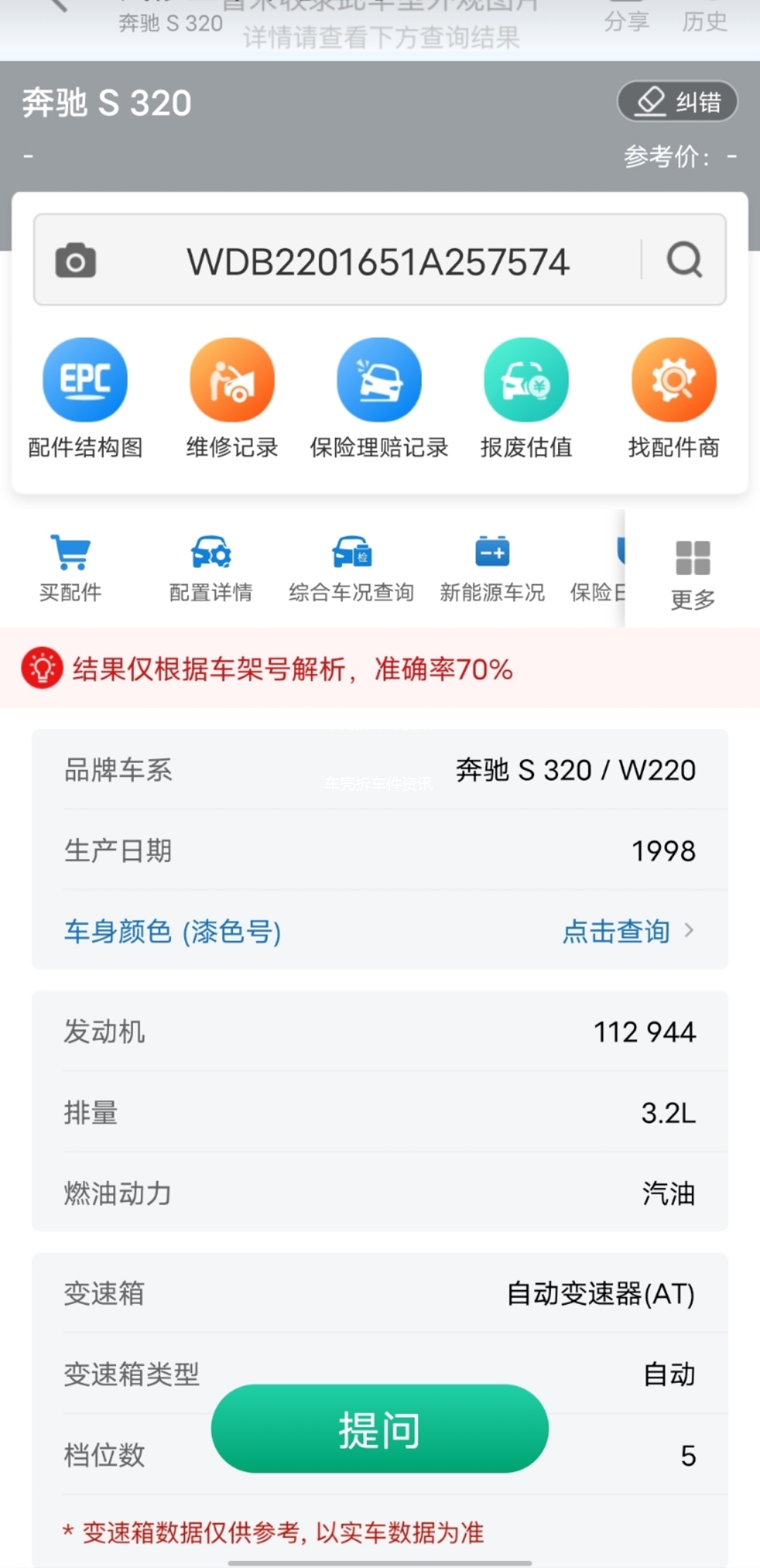Screen dimensions: 760x1568
Task: Tap 点击查询 for body paint color
Action: 626,931
